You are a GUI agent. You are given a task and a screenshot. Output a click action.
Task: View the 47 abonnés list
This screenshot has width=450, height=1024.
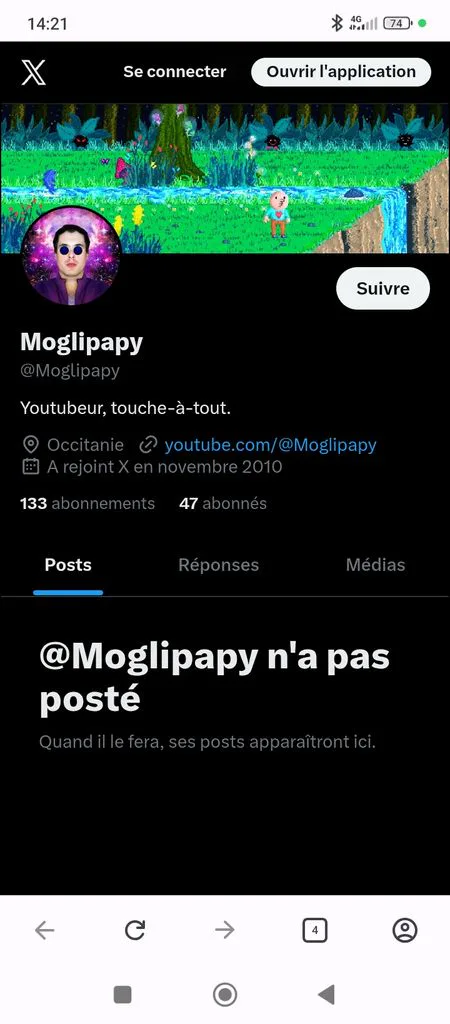coord(223,504)
